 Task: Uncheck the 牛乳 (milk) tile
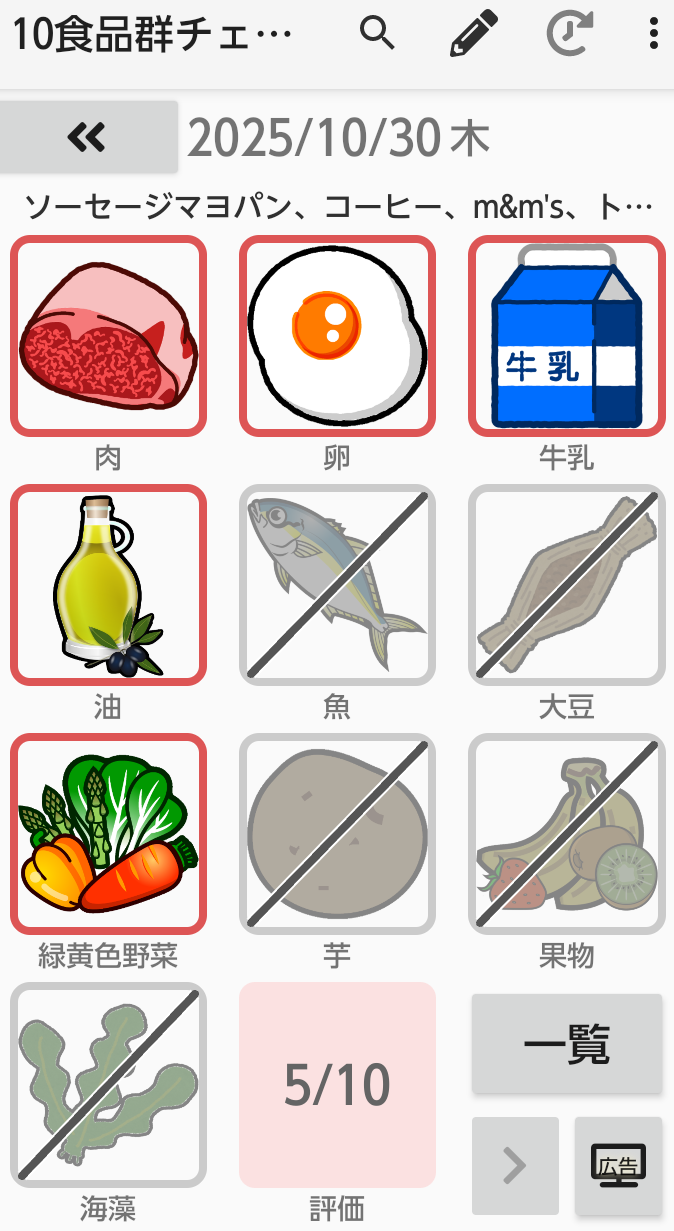(566, 336)
